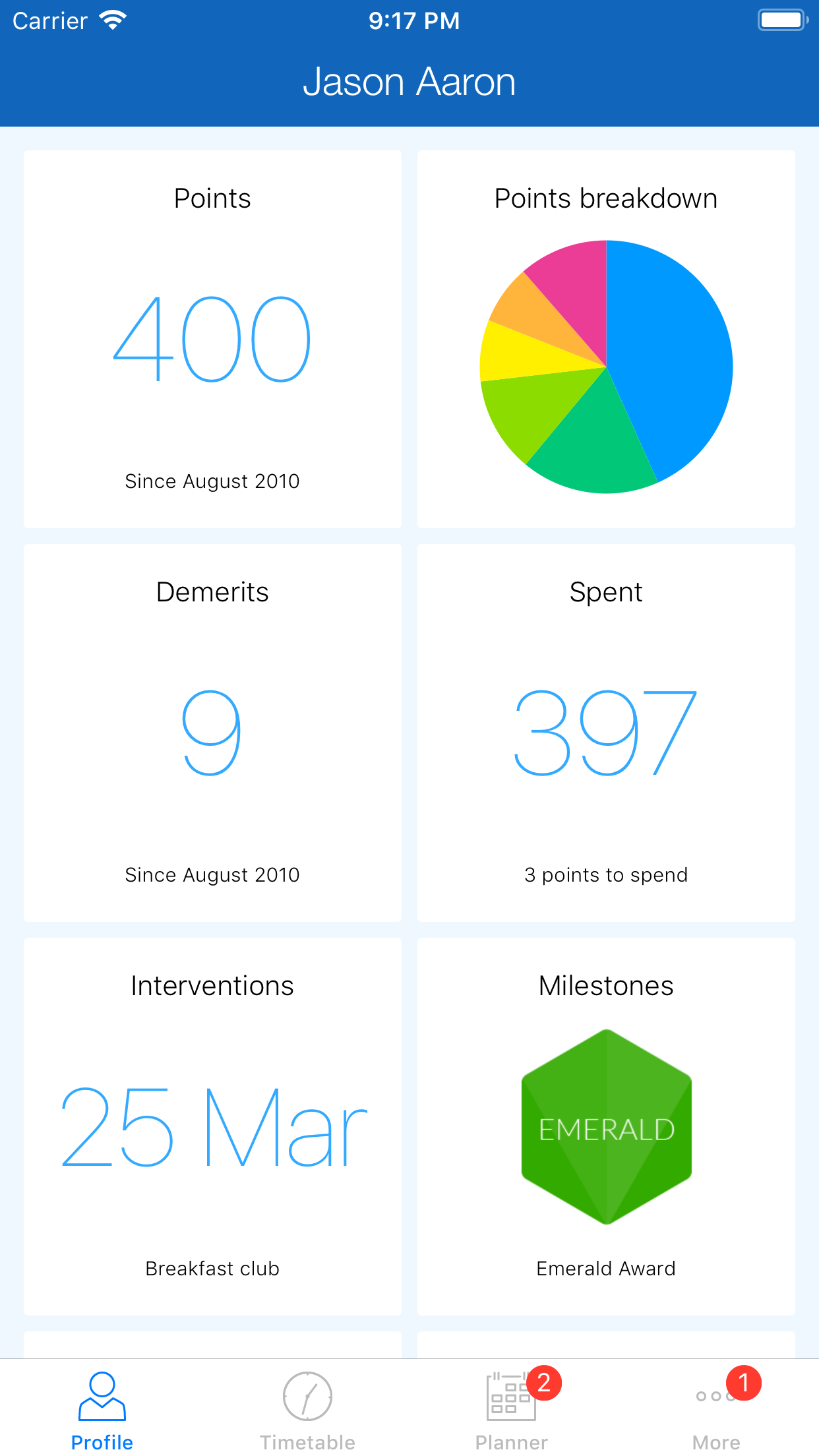Screen dimensions: 819x1456
Task: View the Points breakdown chart card
Action: pyautogui.click(x=606, y=339)
